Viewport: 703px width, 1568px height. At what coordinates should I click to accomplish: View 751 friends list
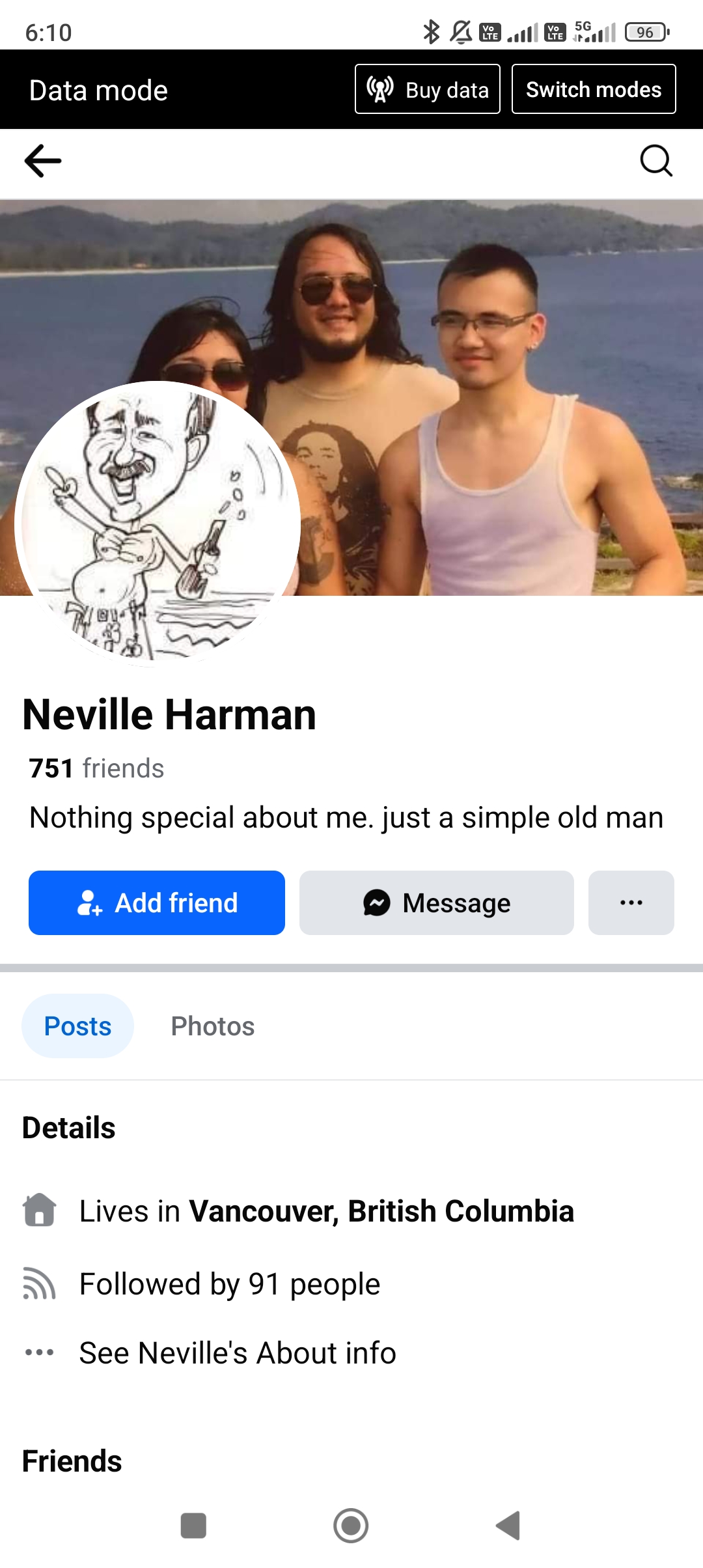[x=96, y=768]
